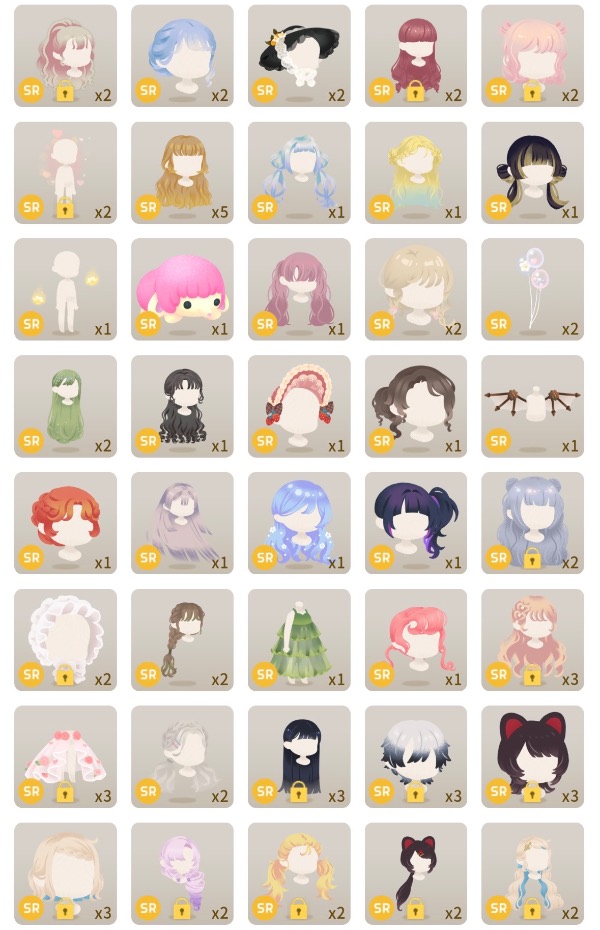Screen dimensions: 600x930
Task: Tap the white-to-black gradient short hair
Action: click(x=415, y=757)
